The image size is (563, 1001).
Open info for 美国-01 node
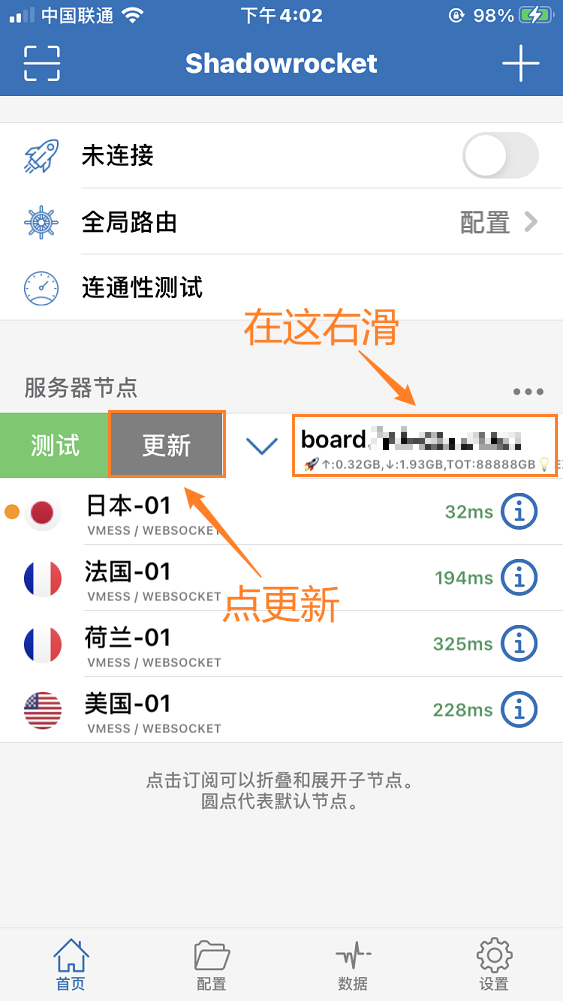tap(519, 709)
